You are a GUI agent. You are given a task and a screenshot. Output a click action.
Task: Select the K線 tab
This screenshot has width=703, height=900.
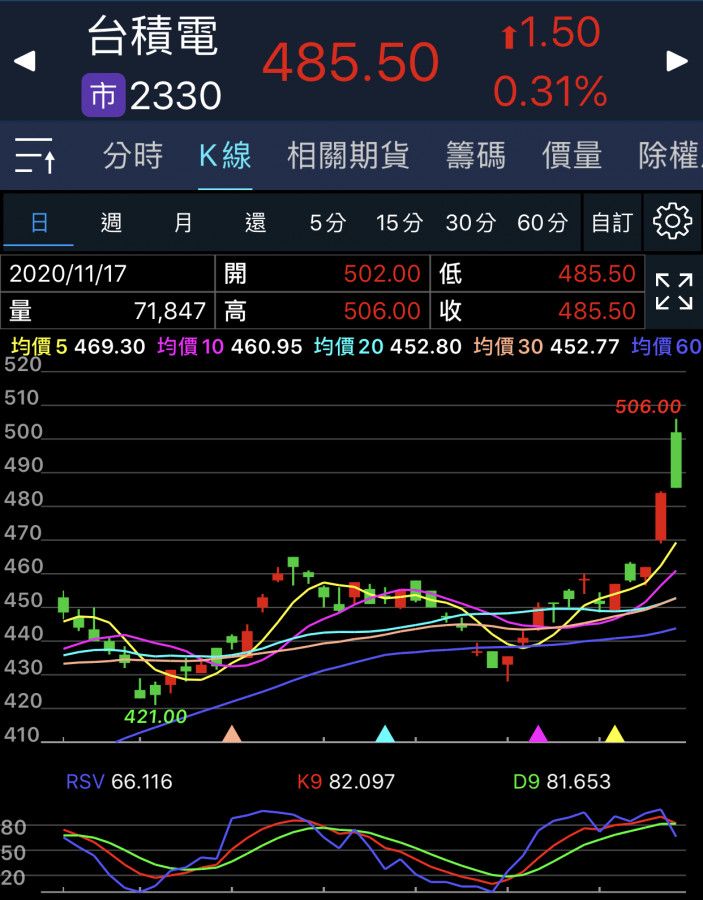(225, 156)
